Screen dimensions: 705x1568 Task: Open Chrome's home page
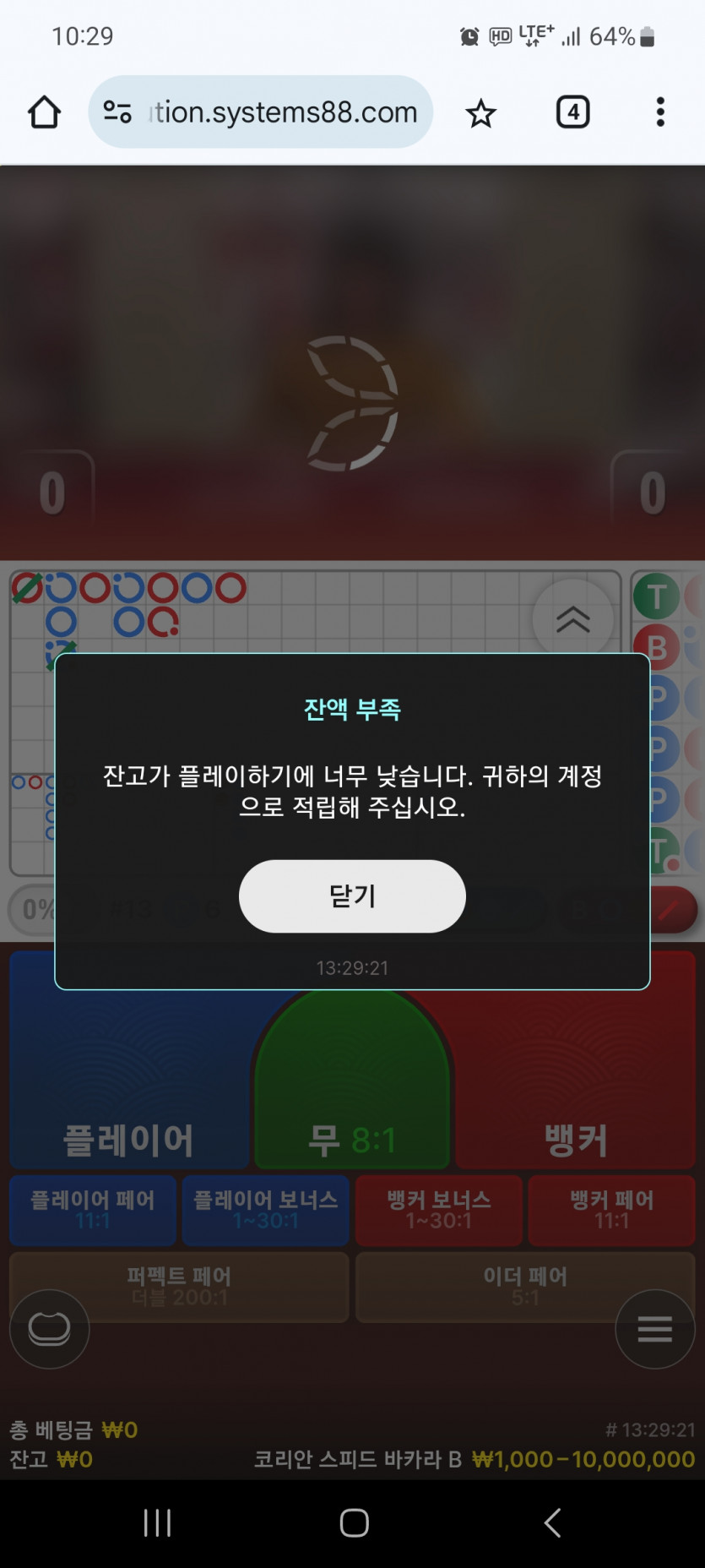click(44, 112)
